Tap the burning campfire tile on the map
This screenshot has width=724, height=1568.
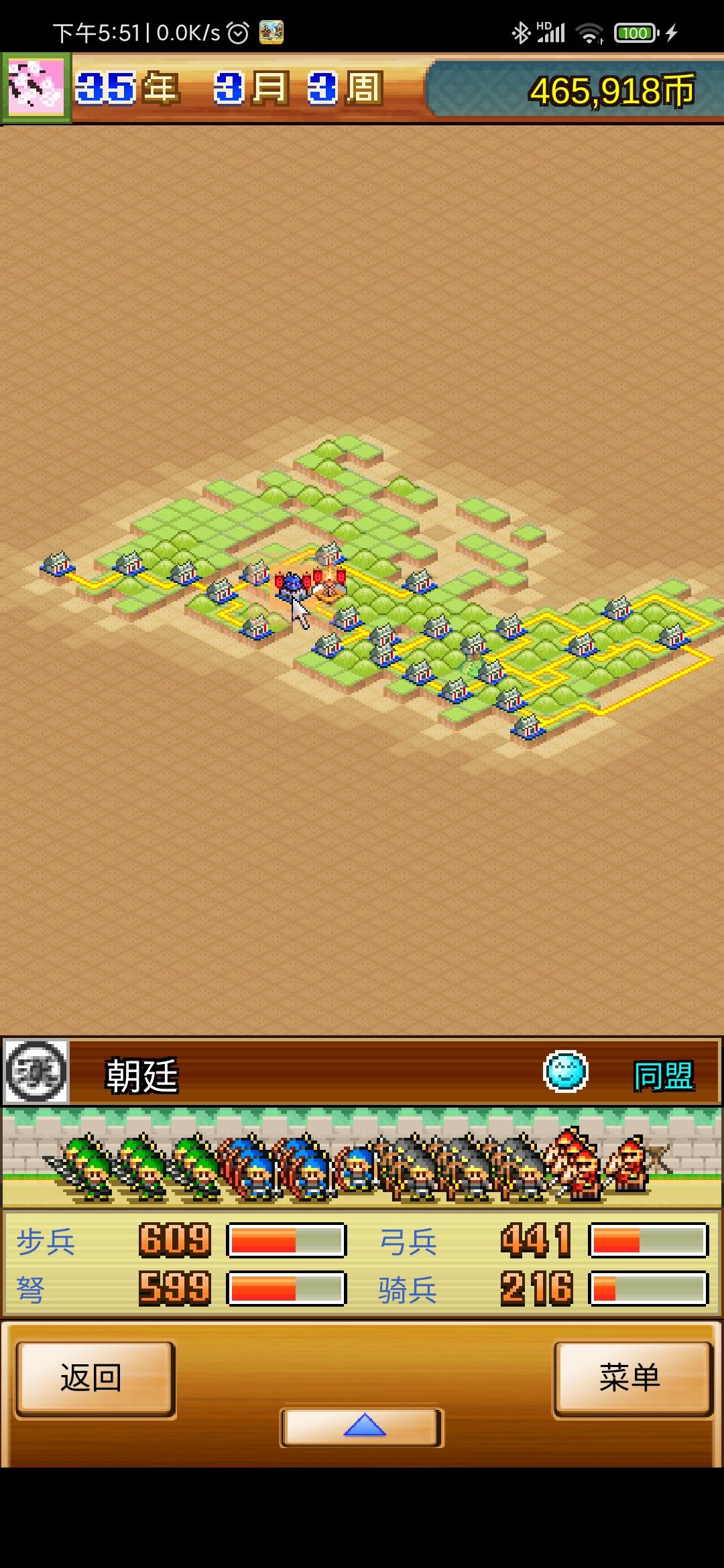(x=328, y=590)
